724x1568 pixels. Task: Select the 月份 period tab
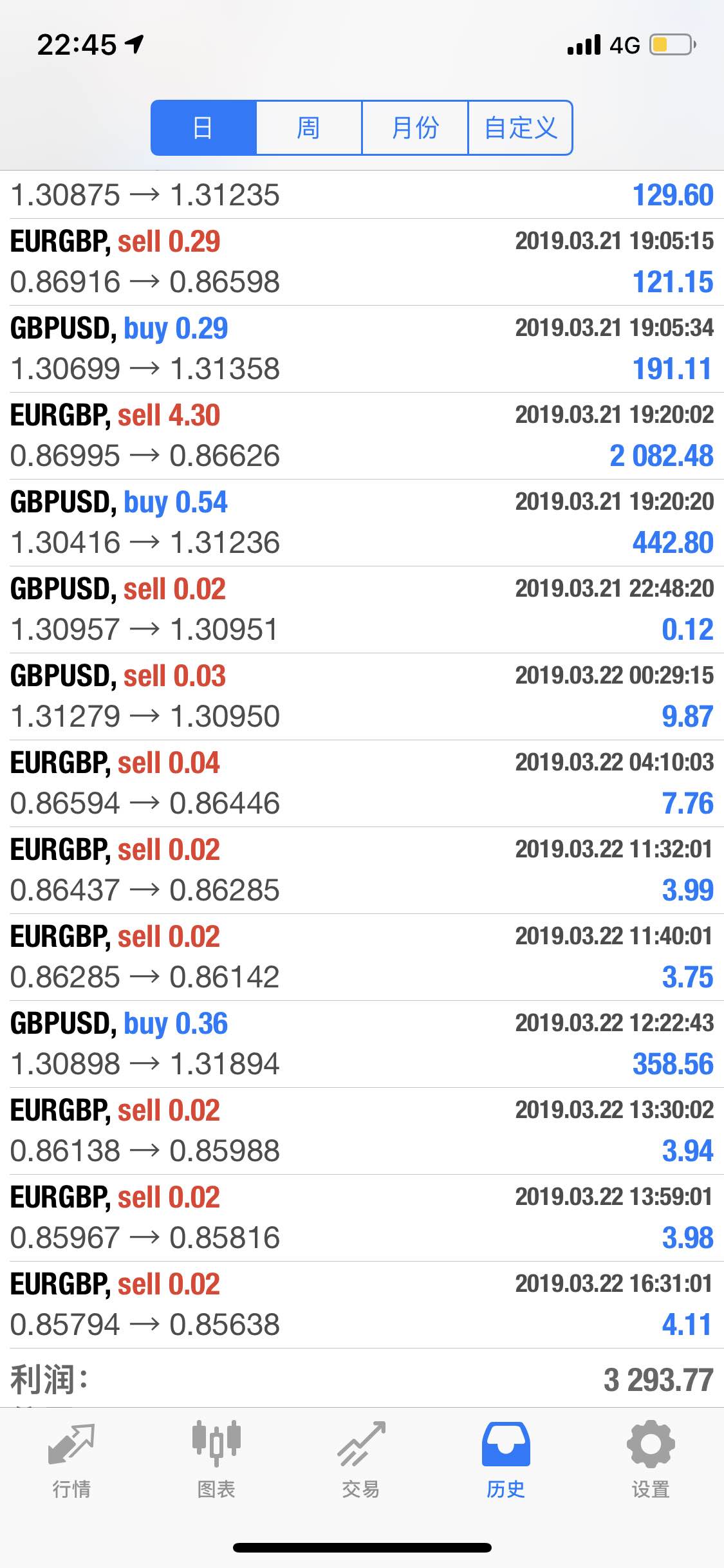click(x=415, y=127)
